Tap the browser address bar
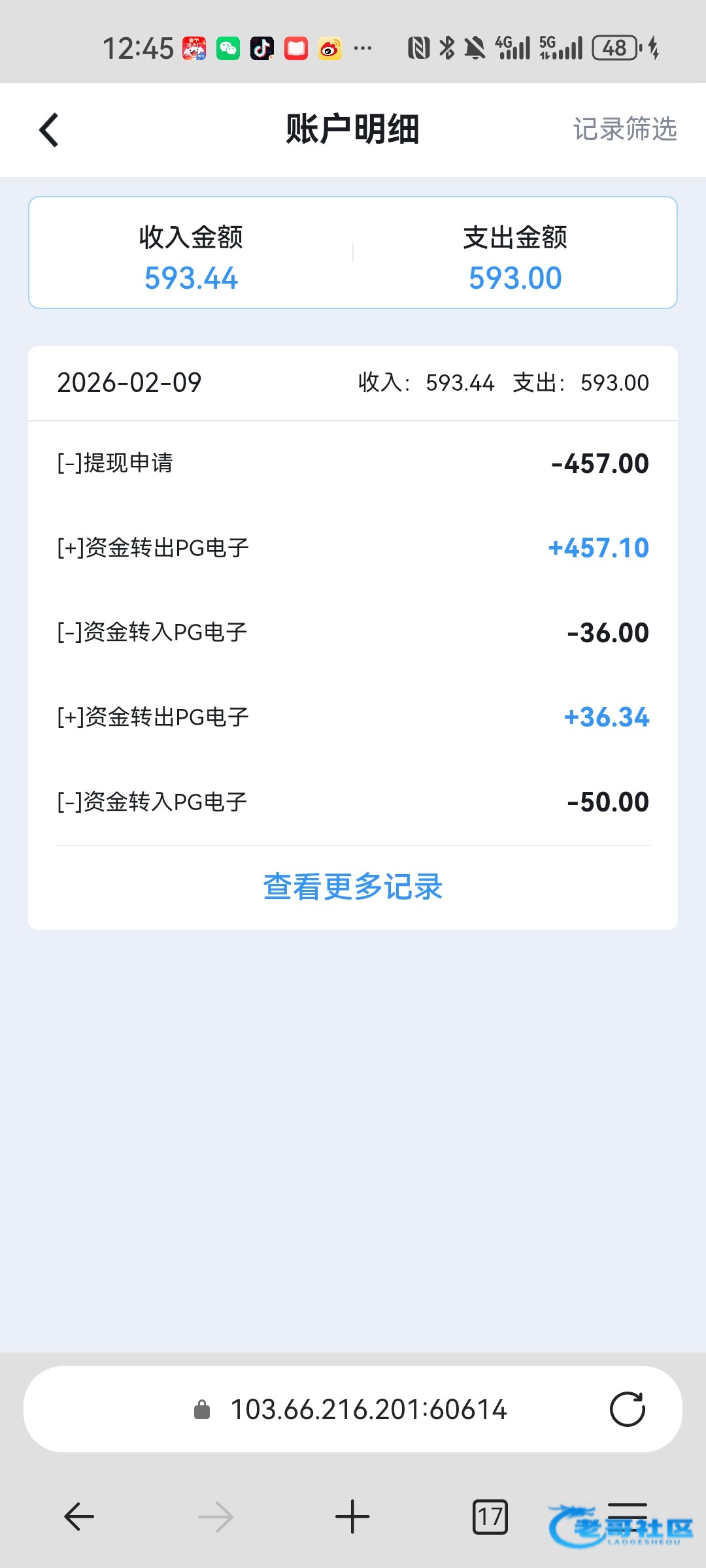The height and width of the screenshot is (1568, 706). coord(369,1409)
